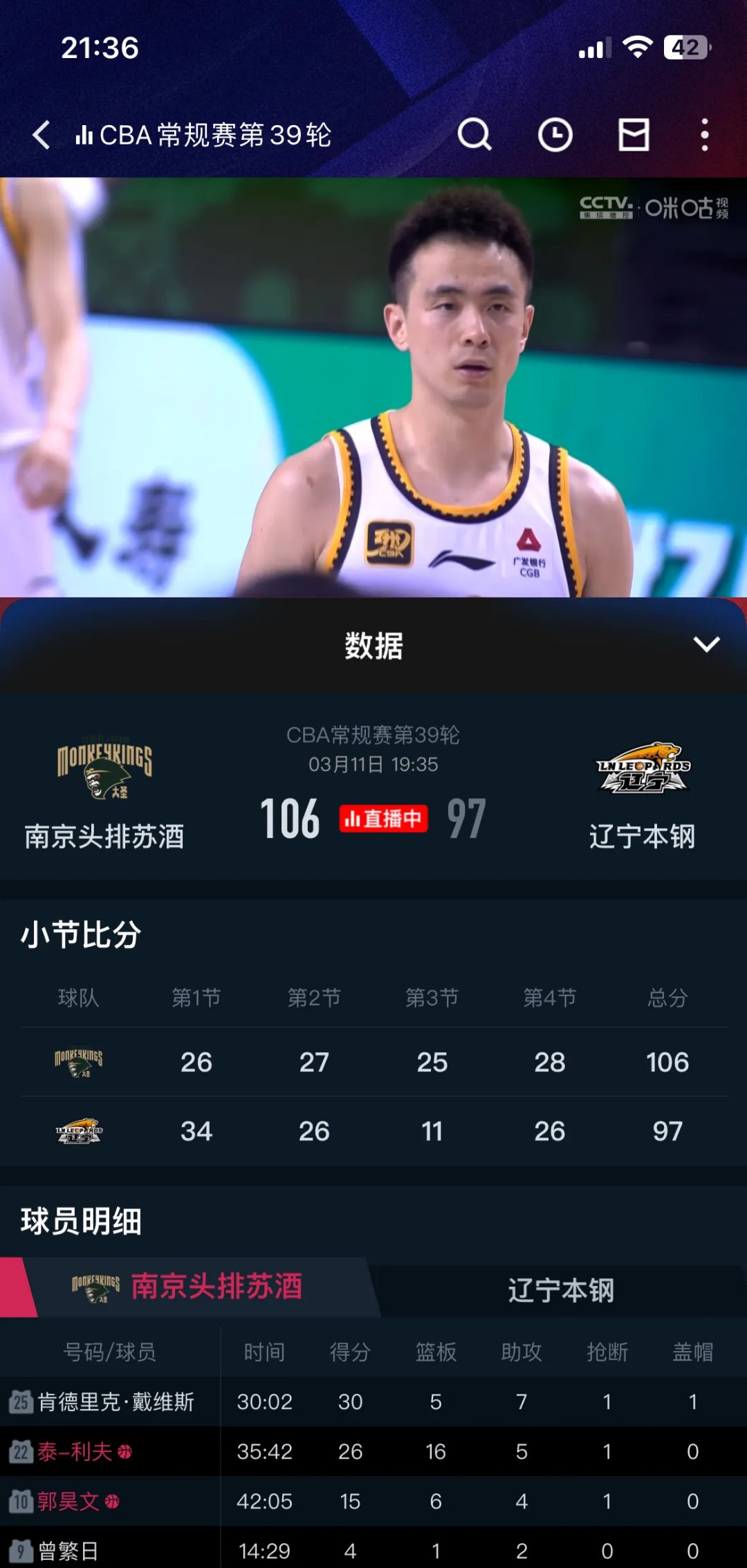Go back using the top-left arrow
This screenshot has width=747, height=1568.
point(41,135)
